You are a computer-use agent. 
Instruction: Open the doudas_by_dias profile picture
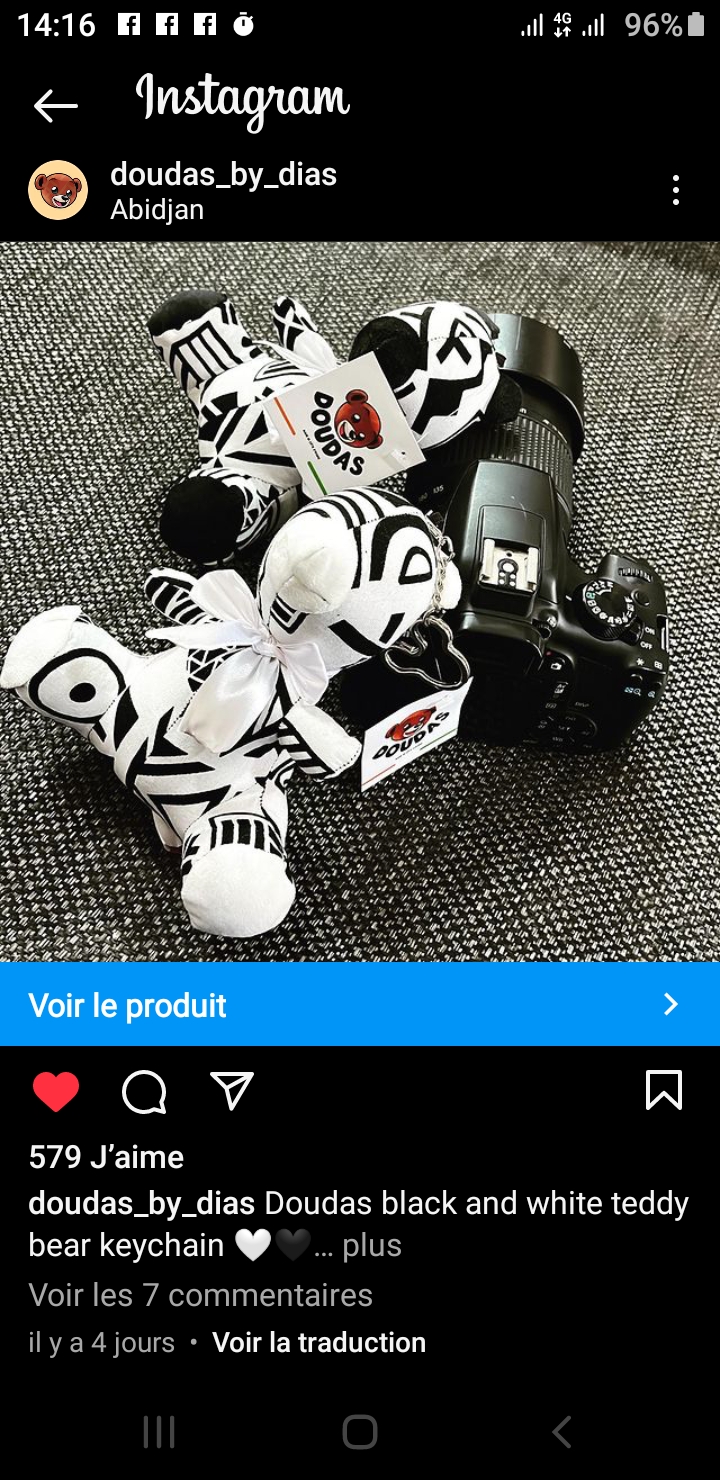point(58,190)
